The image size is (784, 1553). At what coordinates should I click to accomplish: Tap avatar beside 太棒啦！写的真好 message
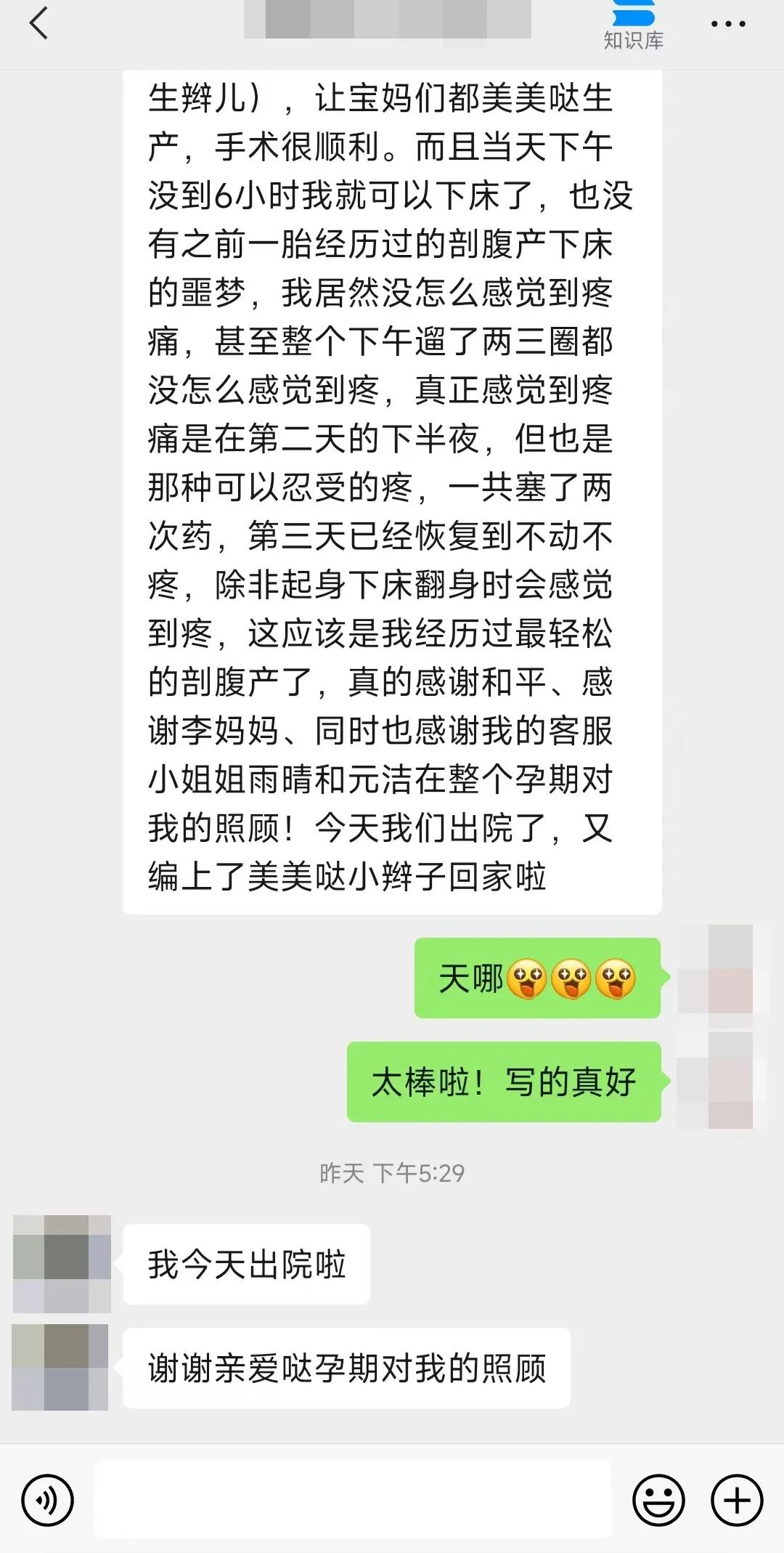click(x=722, y=1081)
